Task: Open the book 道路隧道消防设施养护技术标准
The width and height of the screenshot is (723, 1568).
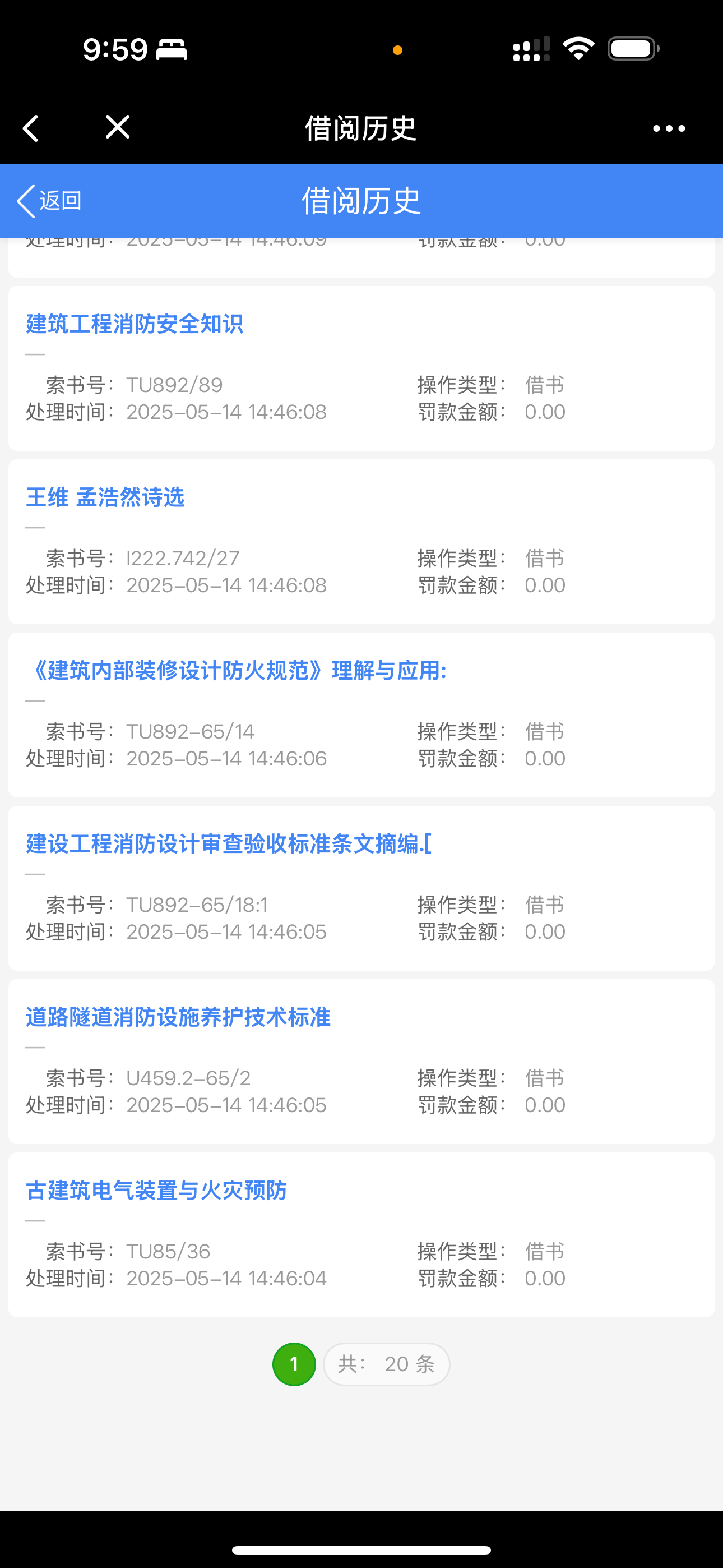Action: 178,1017
